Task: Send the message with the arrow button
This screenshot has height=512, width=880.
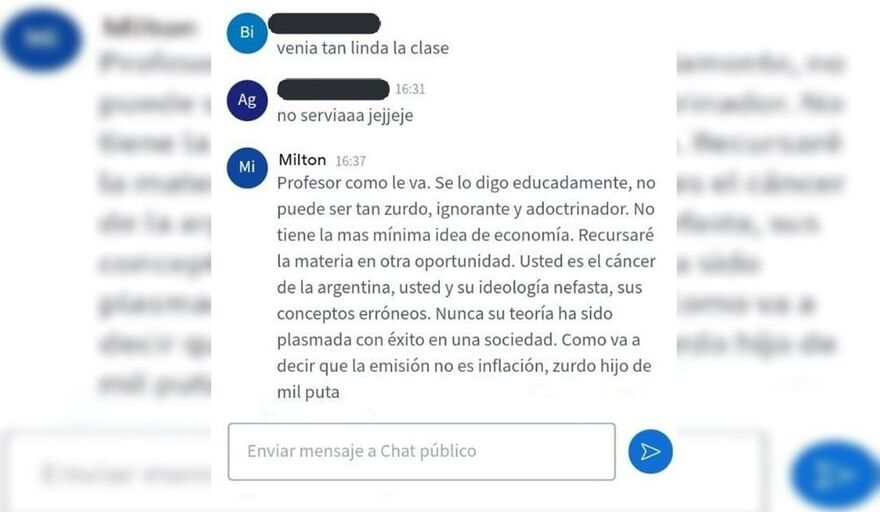Action: point(650,452)
